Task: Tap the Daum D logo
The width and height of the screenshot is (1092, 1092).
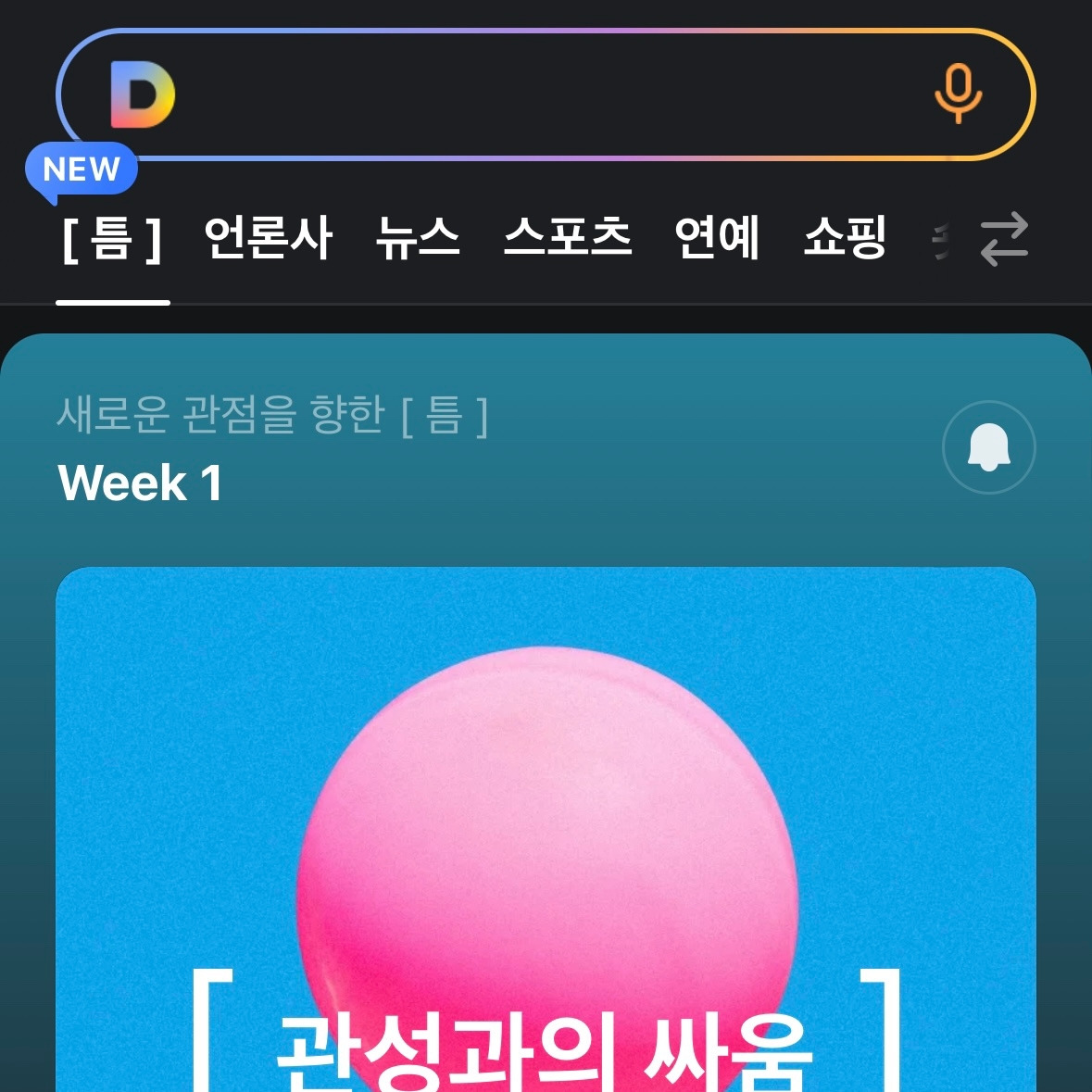Action: point(143,94)
